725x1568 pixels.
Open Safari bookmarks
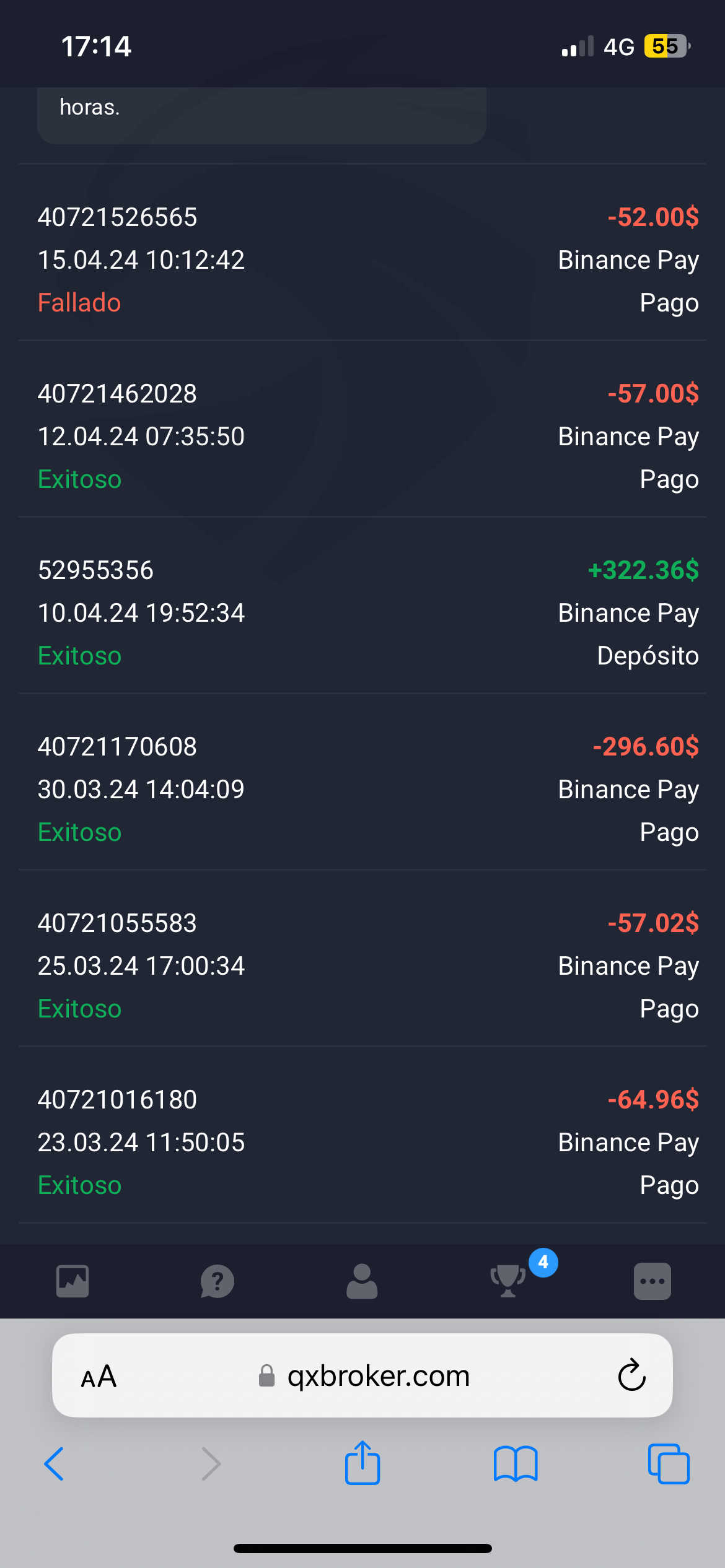[516, 1464]
